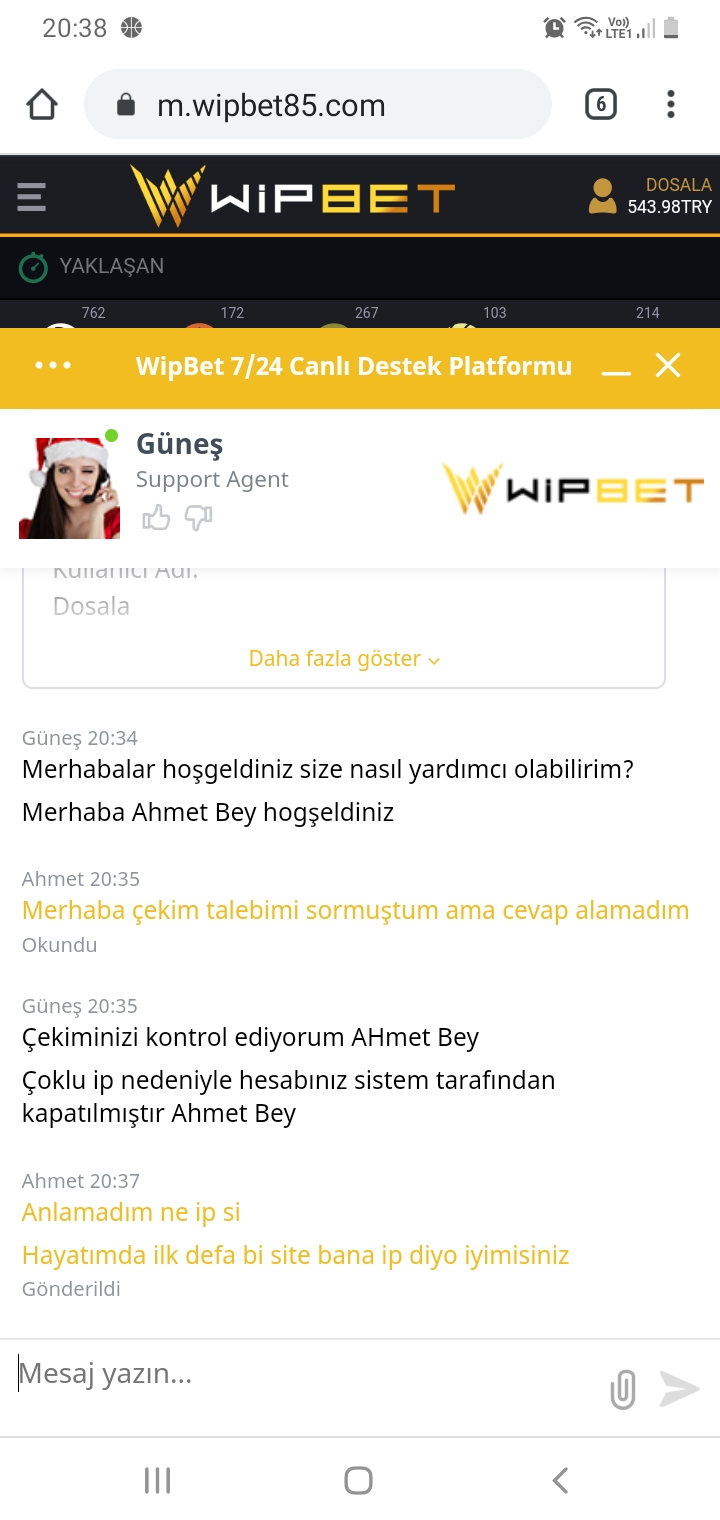Open the browser overflow menu
720x1520 pixels.
point(670,104)
